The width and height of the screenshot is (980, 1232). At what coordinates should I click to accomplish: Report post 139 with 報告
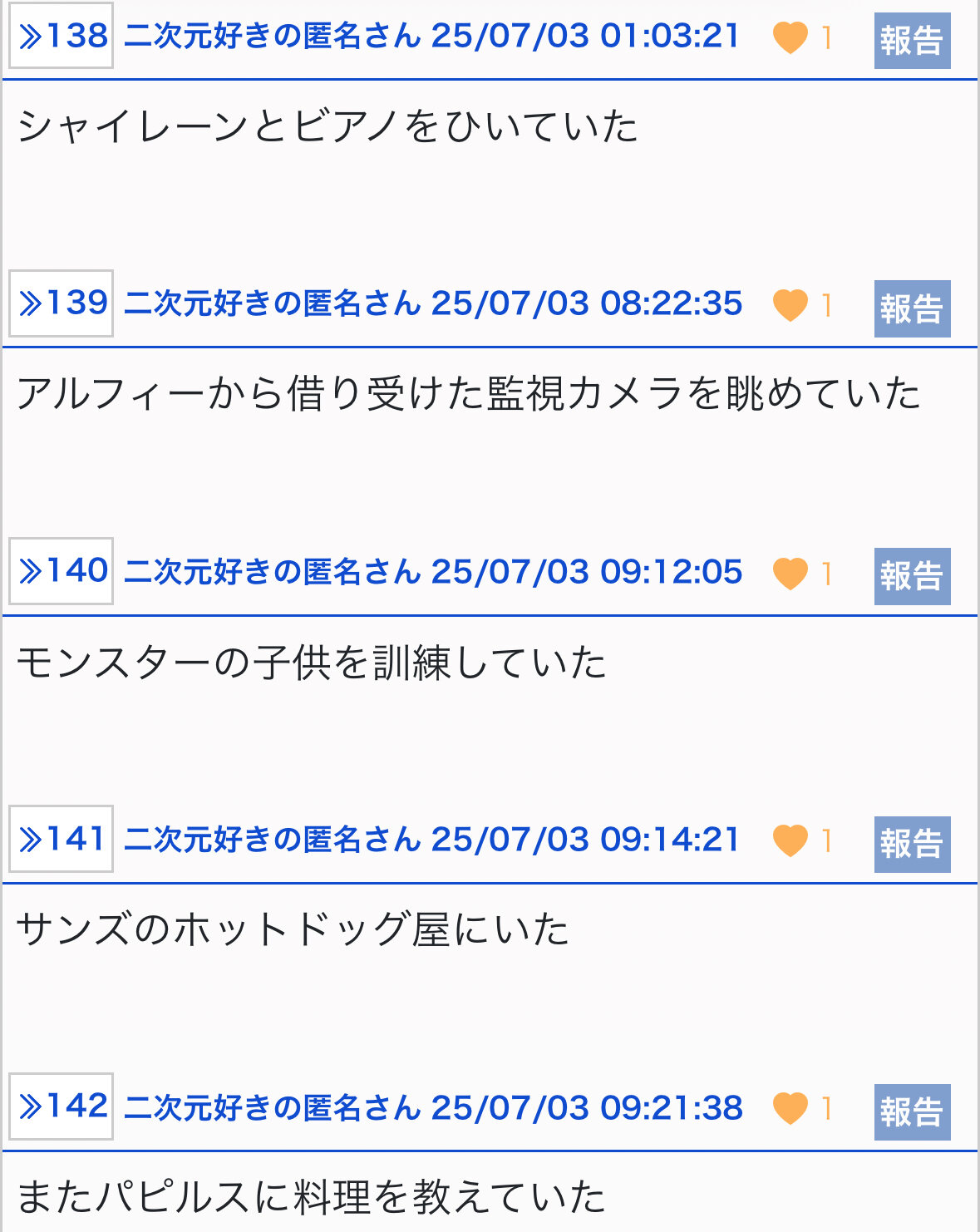[x=912, y=308]
